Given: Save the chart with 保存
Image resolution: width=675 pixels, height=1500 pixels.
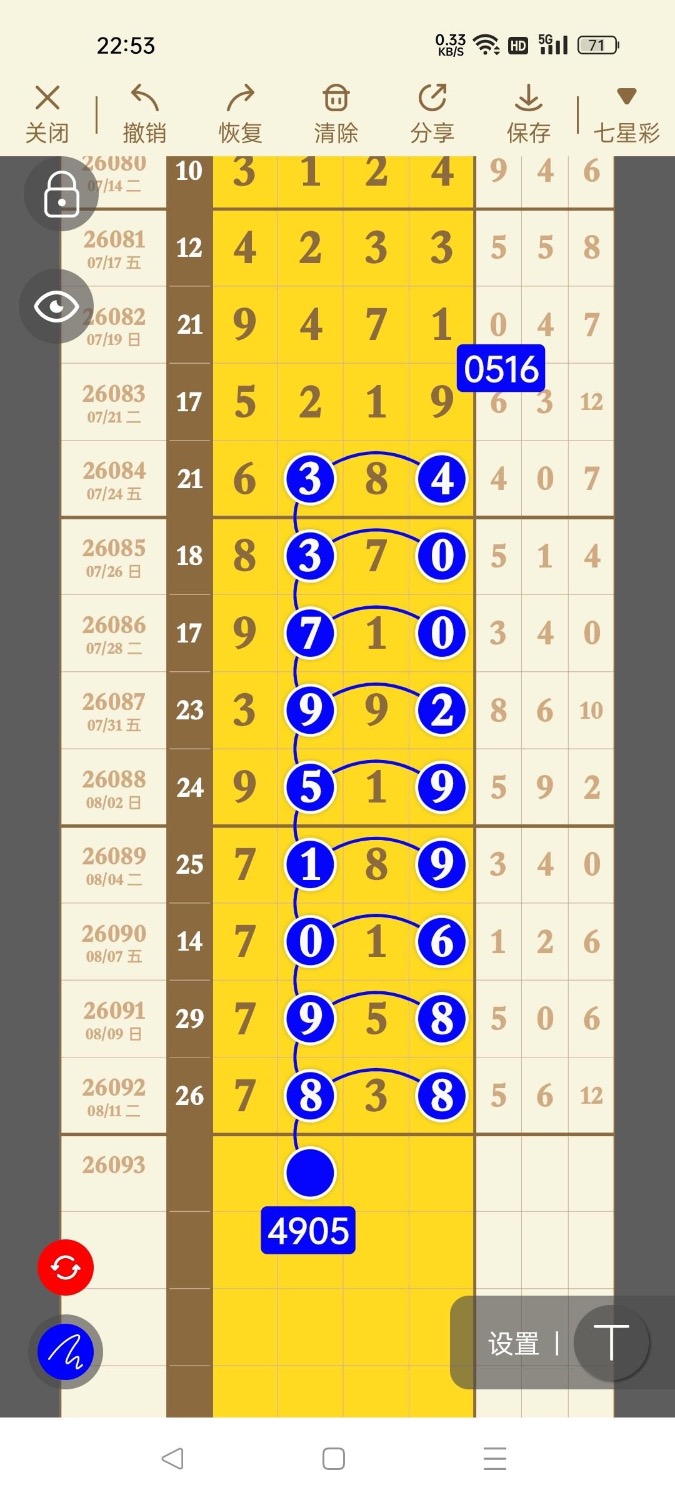Looking at the screenshot, I should pyautogui.click(x=528, y=114).
